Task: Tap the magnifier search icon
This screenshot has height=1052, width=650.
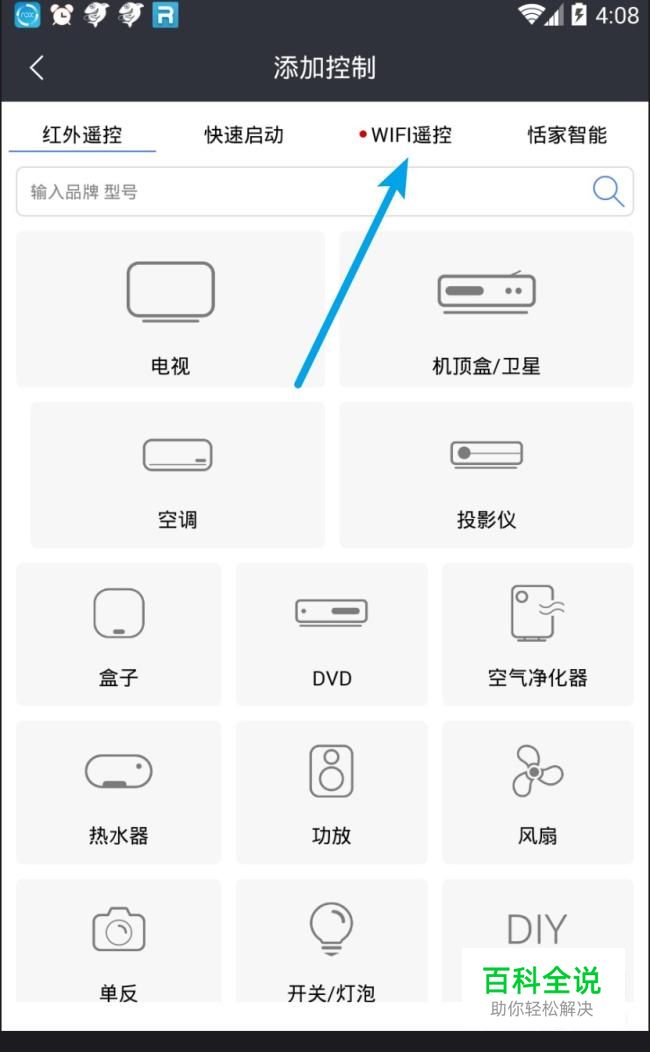Action: [608, 192]
